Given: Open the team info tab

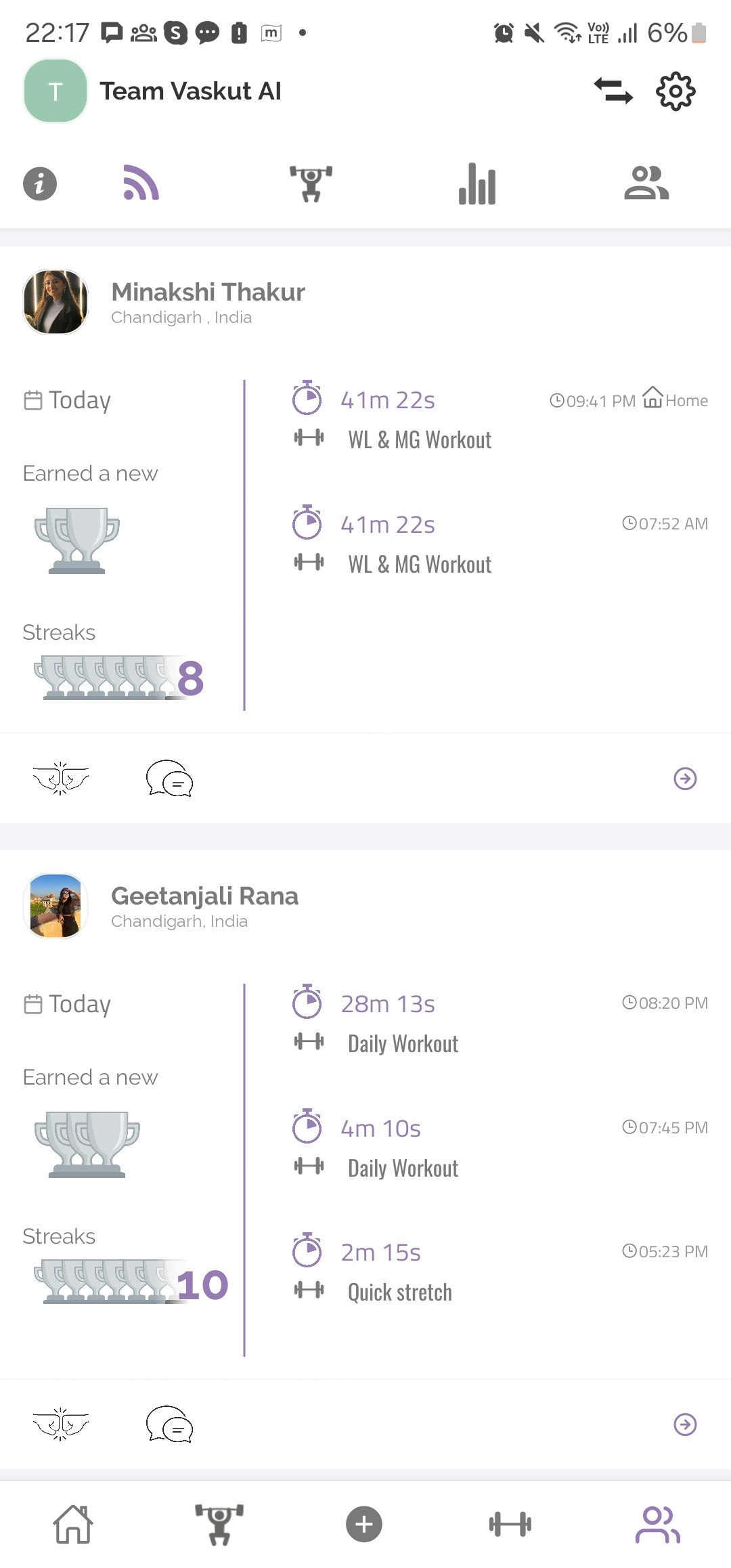Looking at the screenshot, I should pos(40,183).
